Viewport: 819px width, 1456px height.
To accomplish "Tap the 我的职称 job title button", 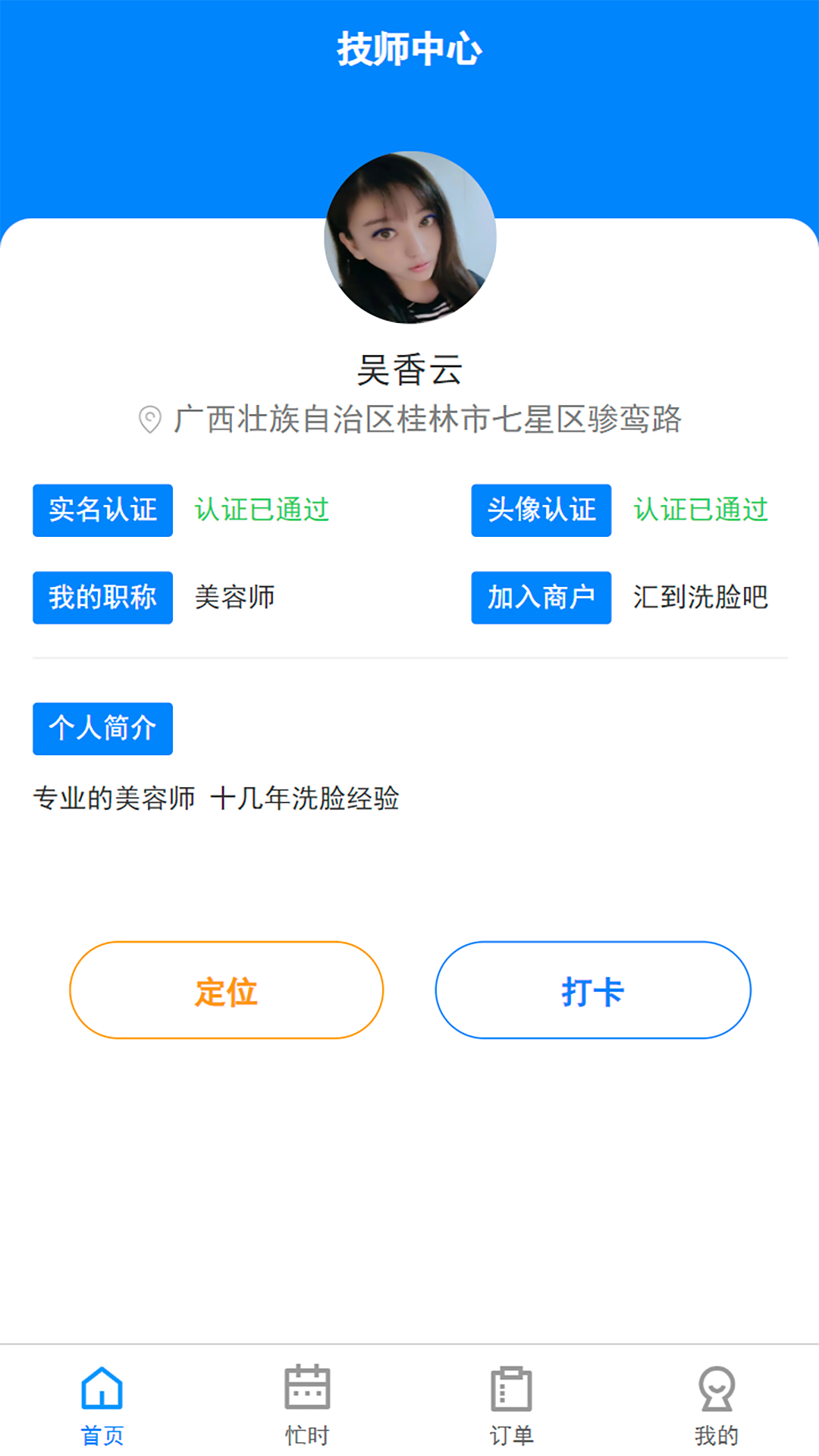I will [x=102, y=598].
